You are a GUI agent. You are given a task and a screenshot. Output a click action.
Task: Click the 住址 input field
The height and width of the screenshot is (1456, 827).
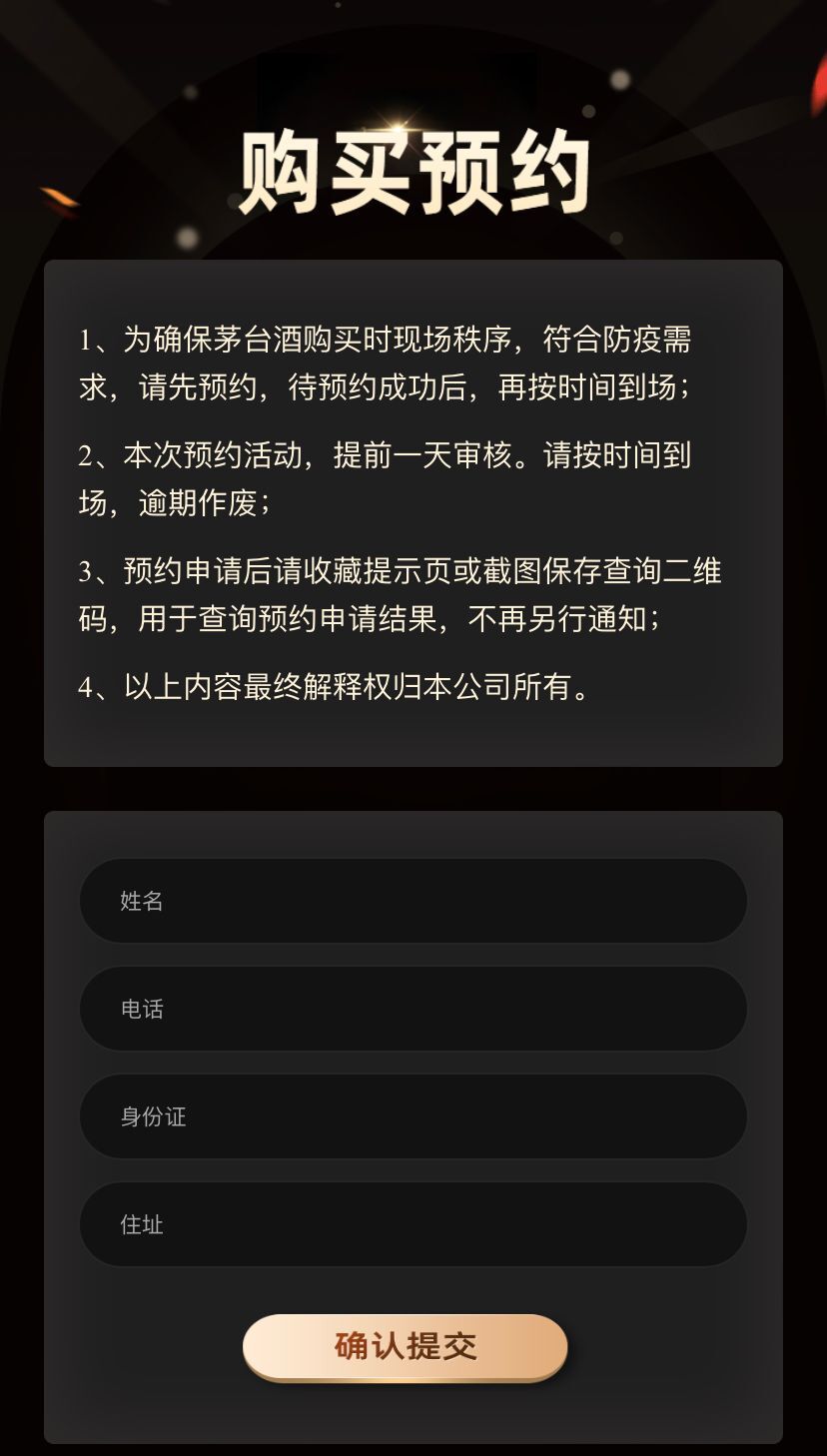tap(413, 1225)
